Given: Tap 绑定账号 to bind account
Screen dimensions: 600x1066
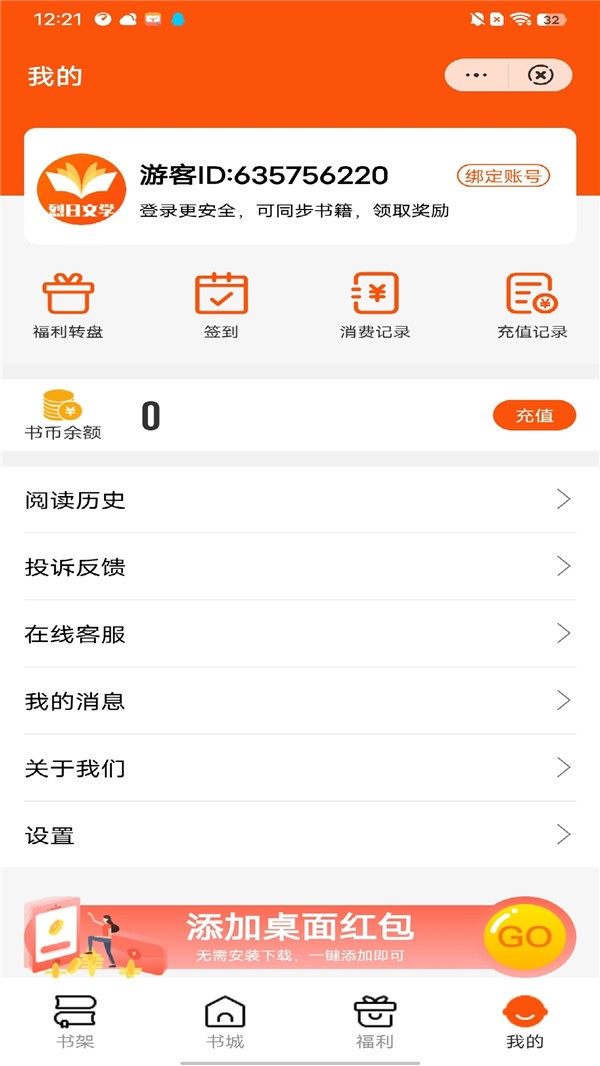Looking at the screenshot, I should (x=504, y=176).
